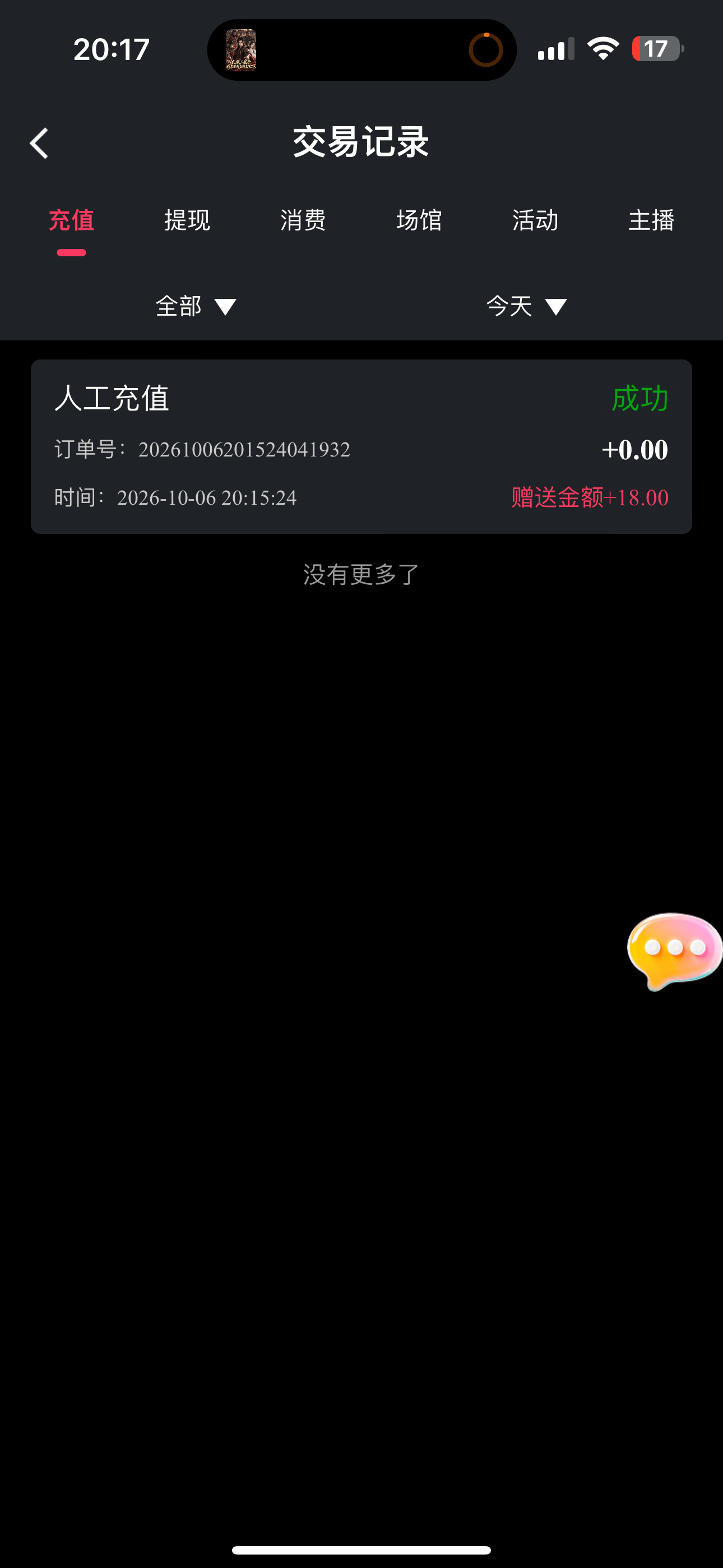This screenshot has width=723, height=1568.
Task: Switch to the 消费 tab
Action: (303, 220)
